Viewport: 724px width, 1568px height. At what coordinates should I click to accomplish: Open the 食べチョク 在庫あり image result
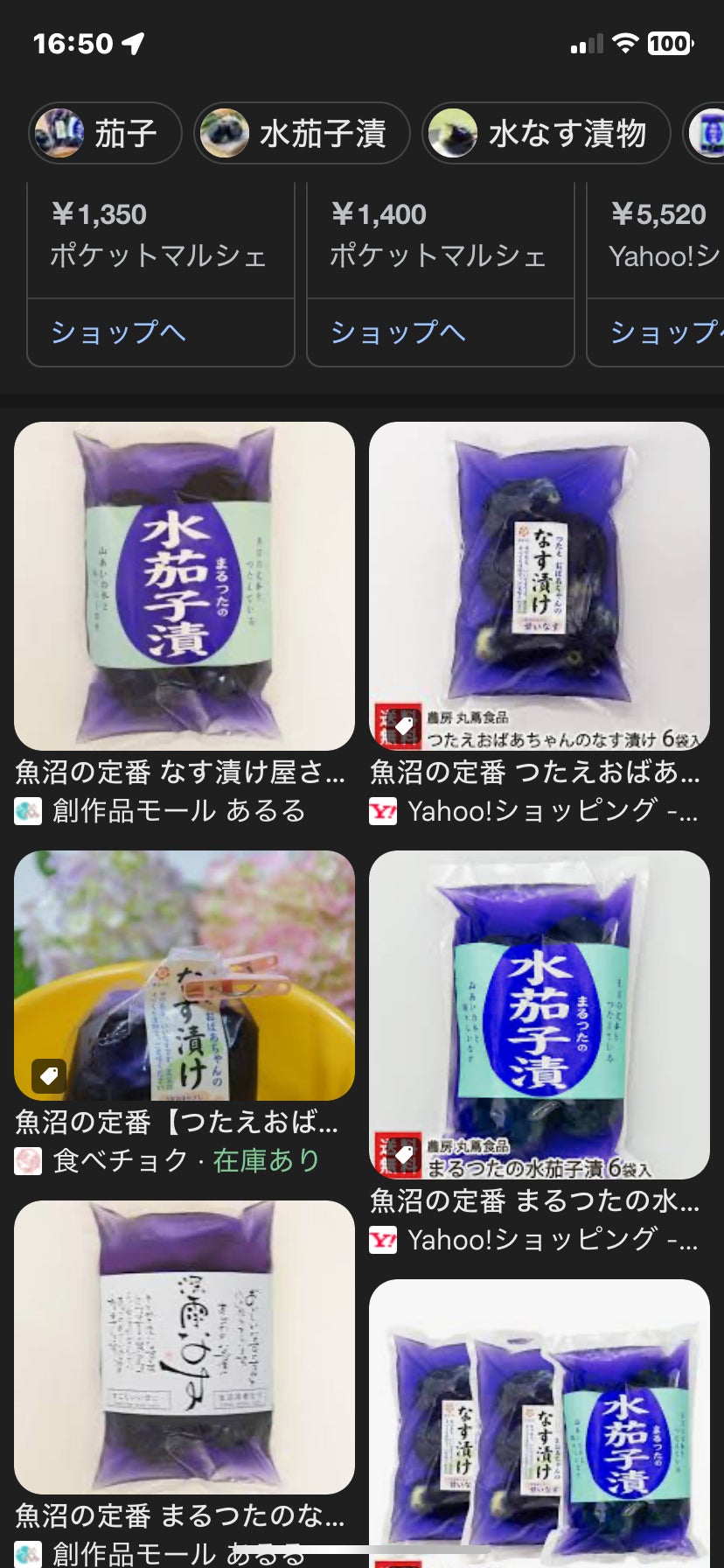184,976
